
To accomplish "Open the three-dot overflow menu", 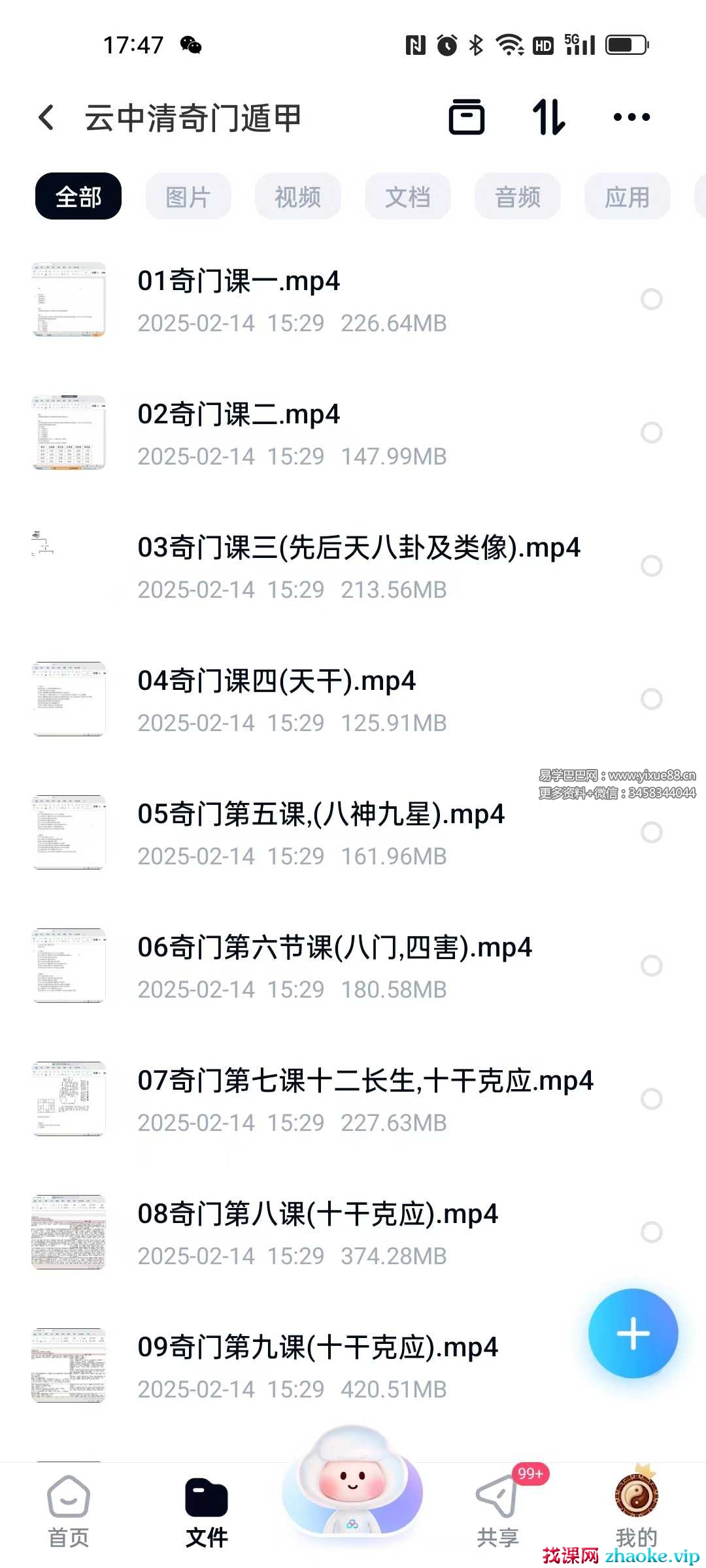I will click(631, 118).
